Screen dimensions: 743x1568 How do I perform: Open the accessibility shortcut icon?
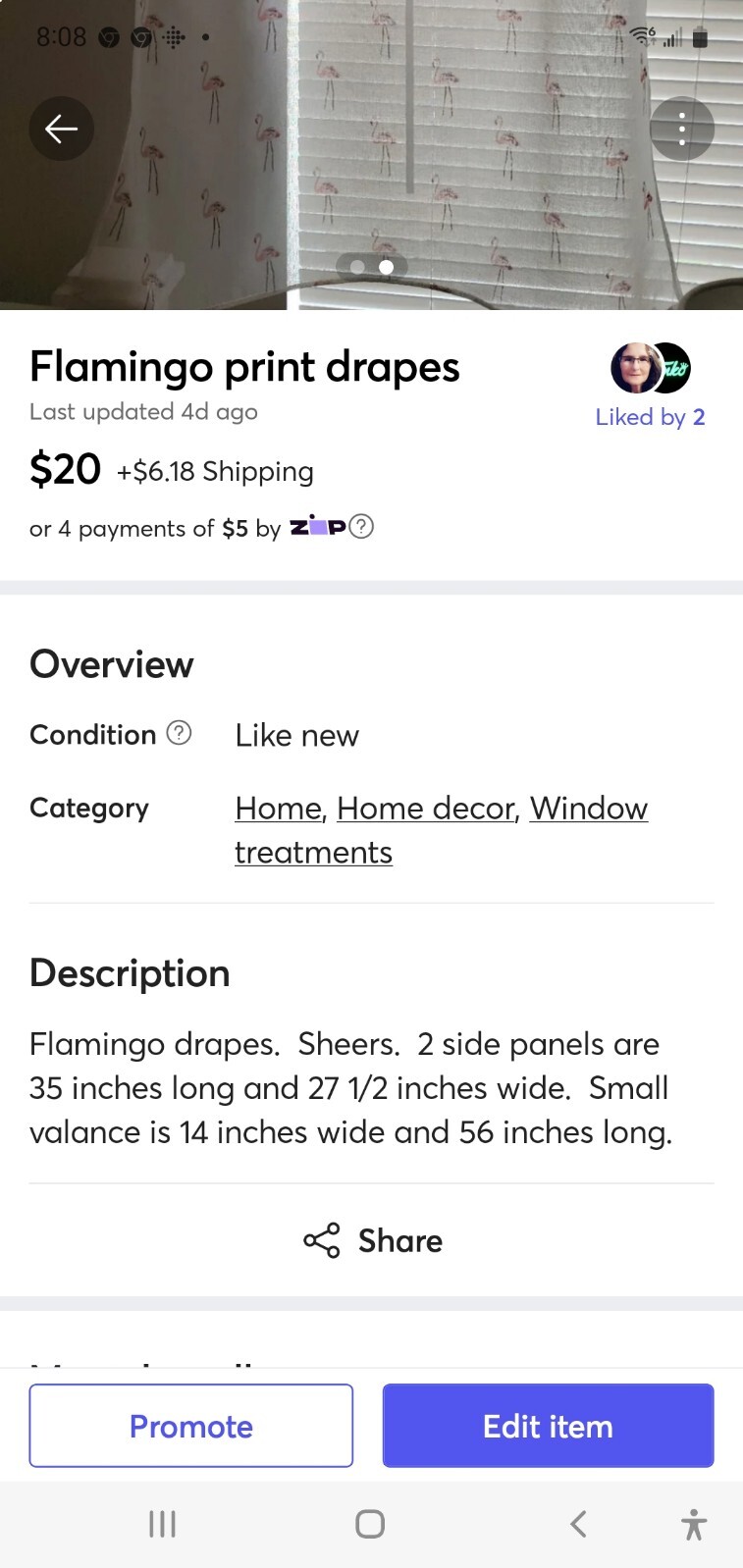tap(693, 1524)
